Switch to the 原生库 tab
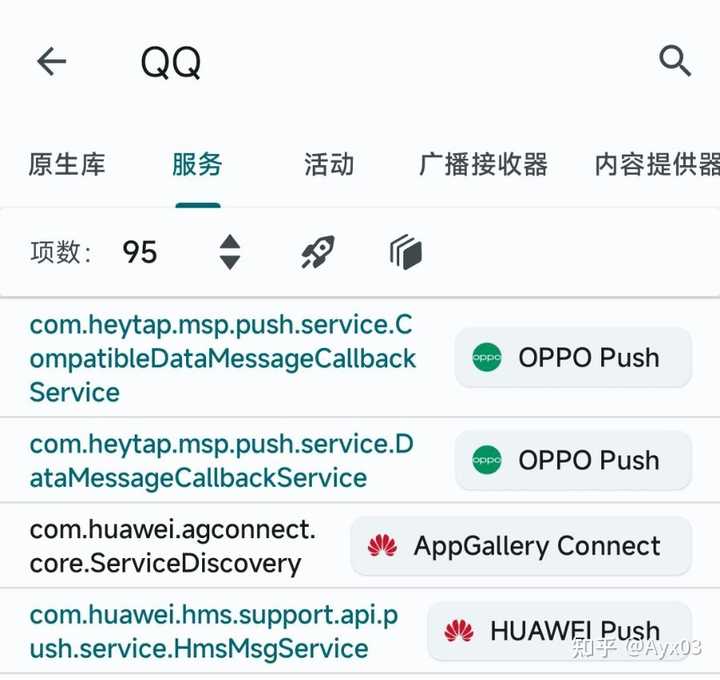The image size is (720, 680). [x=66, y=164]
